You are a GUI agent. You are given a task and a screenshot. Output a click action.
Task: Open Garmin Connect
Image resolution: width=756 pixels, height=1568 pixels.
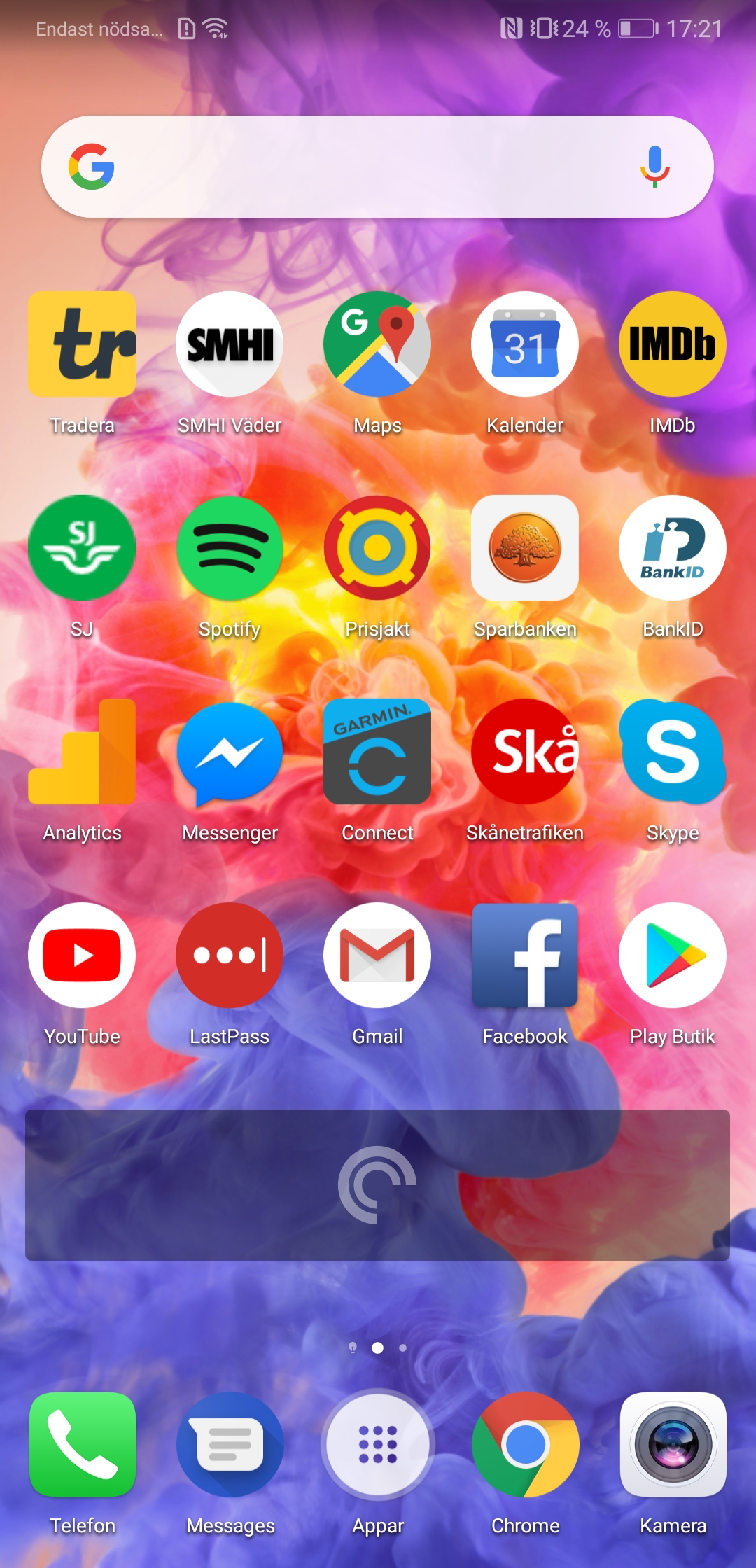[x=377, y=752]
